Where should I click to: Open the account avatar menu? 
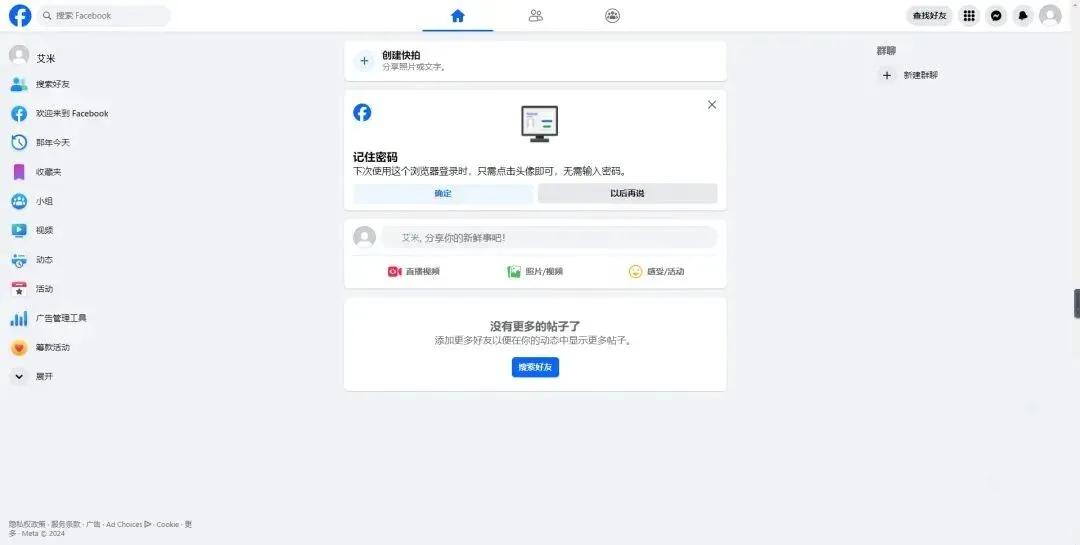[1050, 16]
